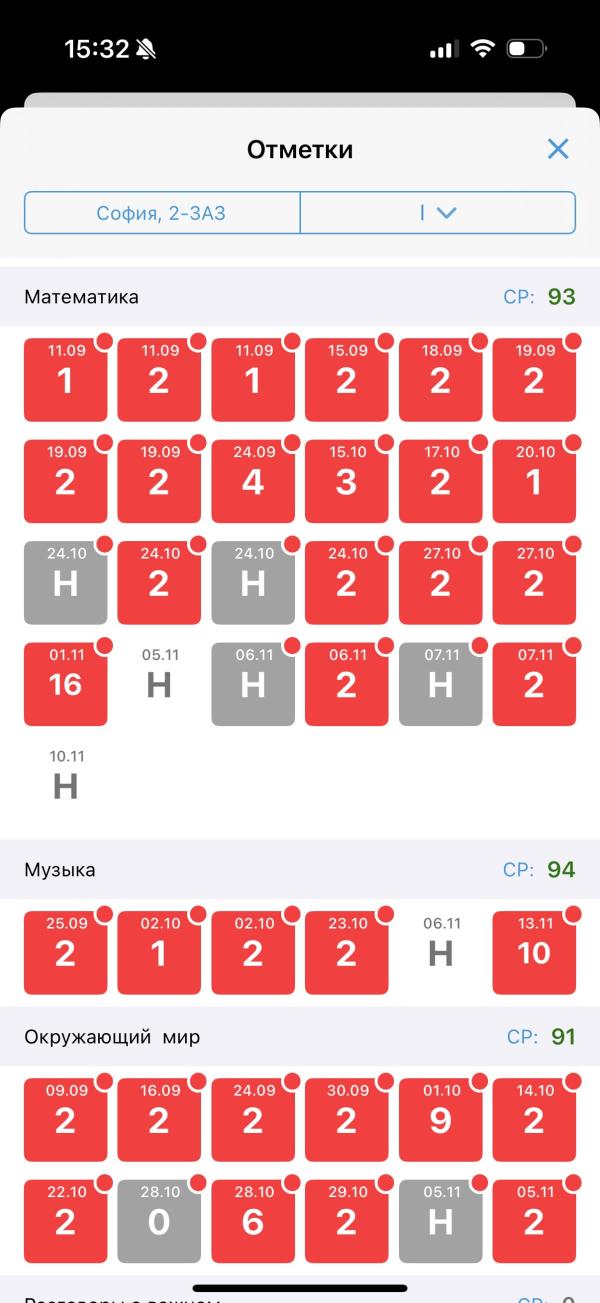600x1303 pixels.
Task: Open Музыка absence mark dated 06.11
Action: tap(440, 944)
